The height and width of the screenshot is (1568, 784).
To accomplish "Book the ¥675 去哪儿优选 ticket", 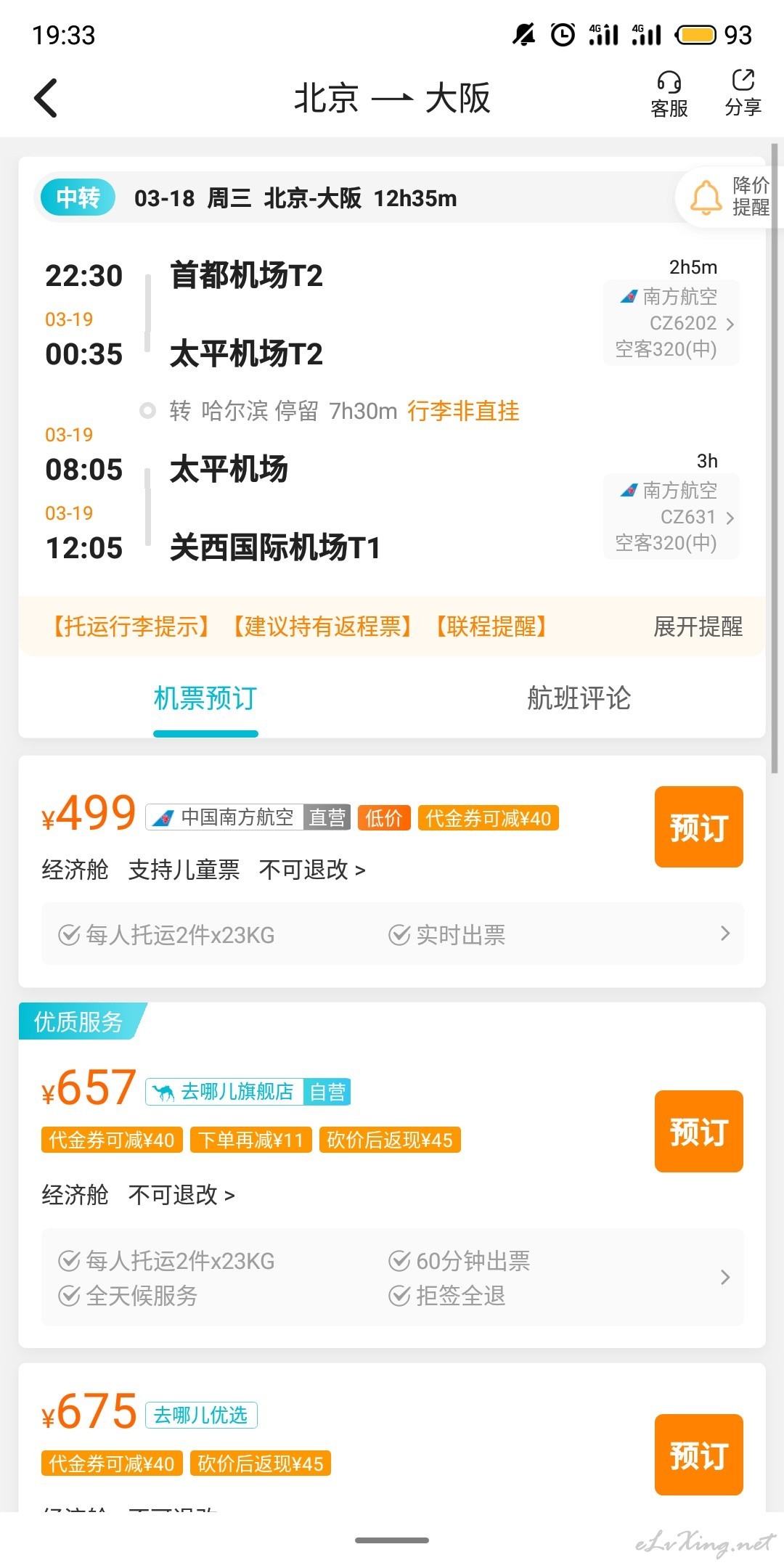I will pyautogui.click(x=698, y=1455).
